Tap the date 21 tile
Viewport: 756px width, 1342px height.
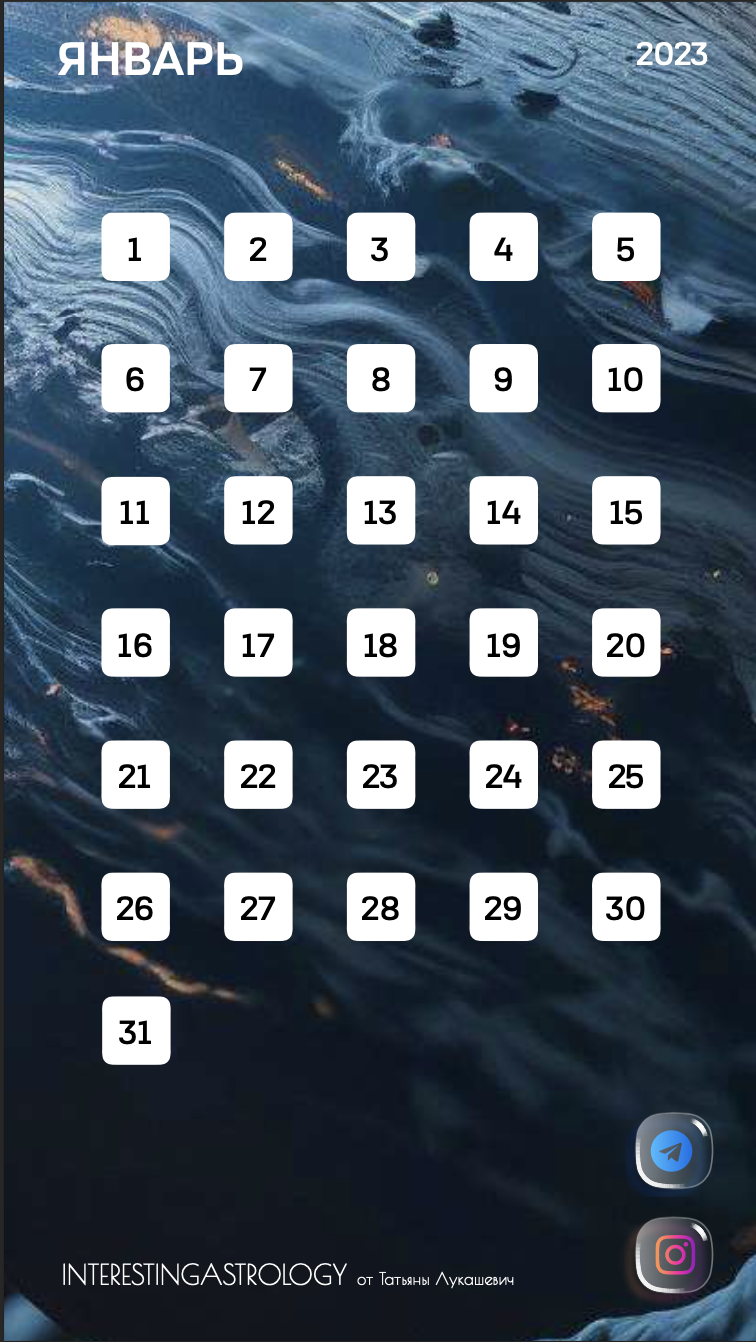click(135, 775)
